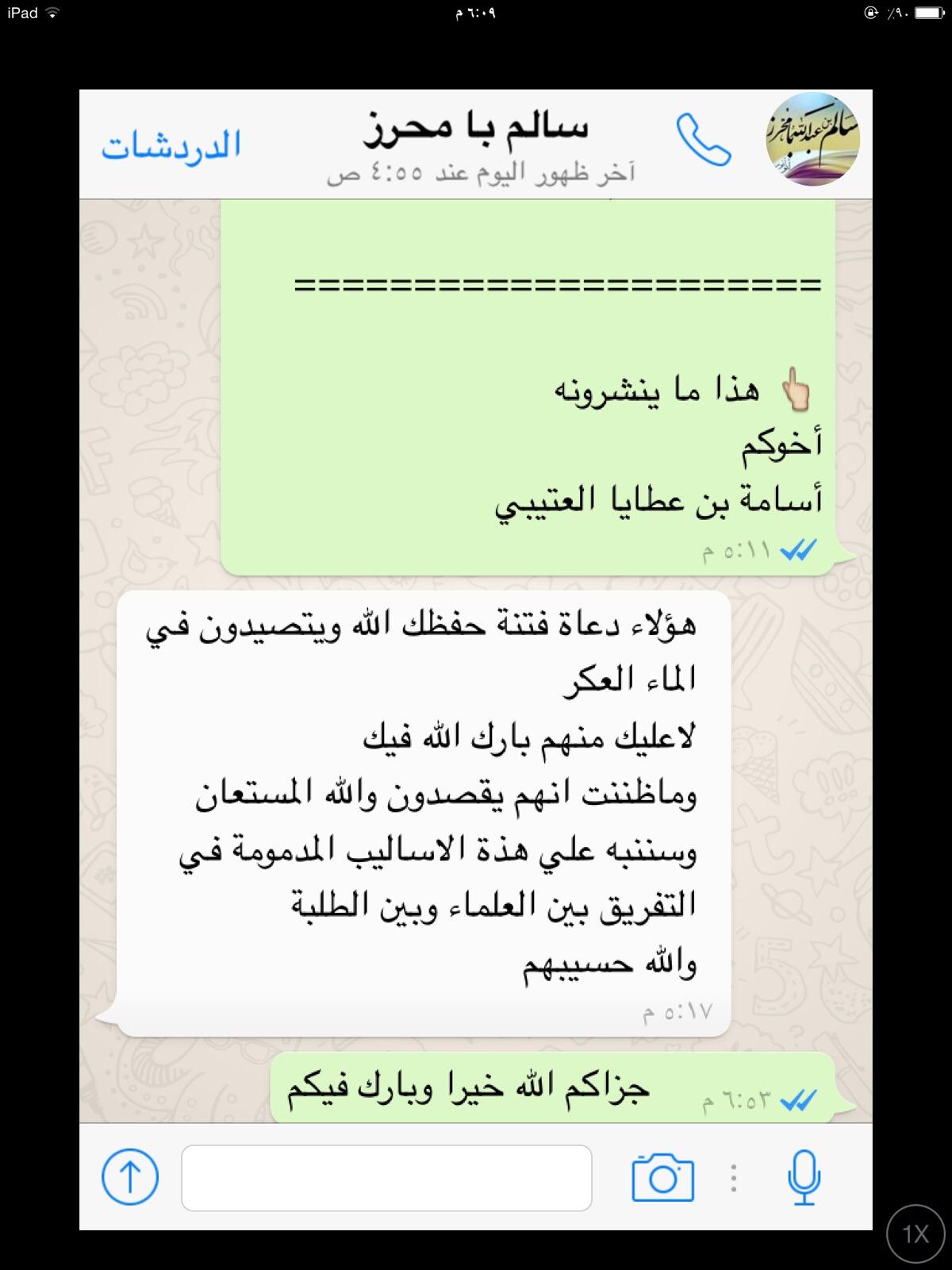This screenshot has height=1270, width=952.
Task: Go back to الدردشات chats list
Action: pos(171,146)
